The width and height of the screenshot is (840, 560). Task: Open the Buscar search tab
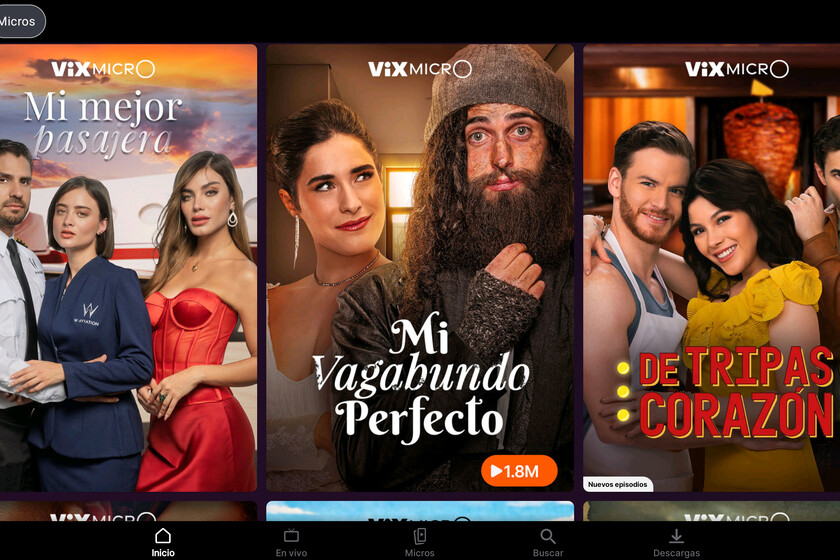click(x=548, y=542)
